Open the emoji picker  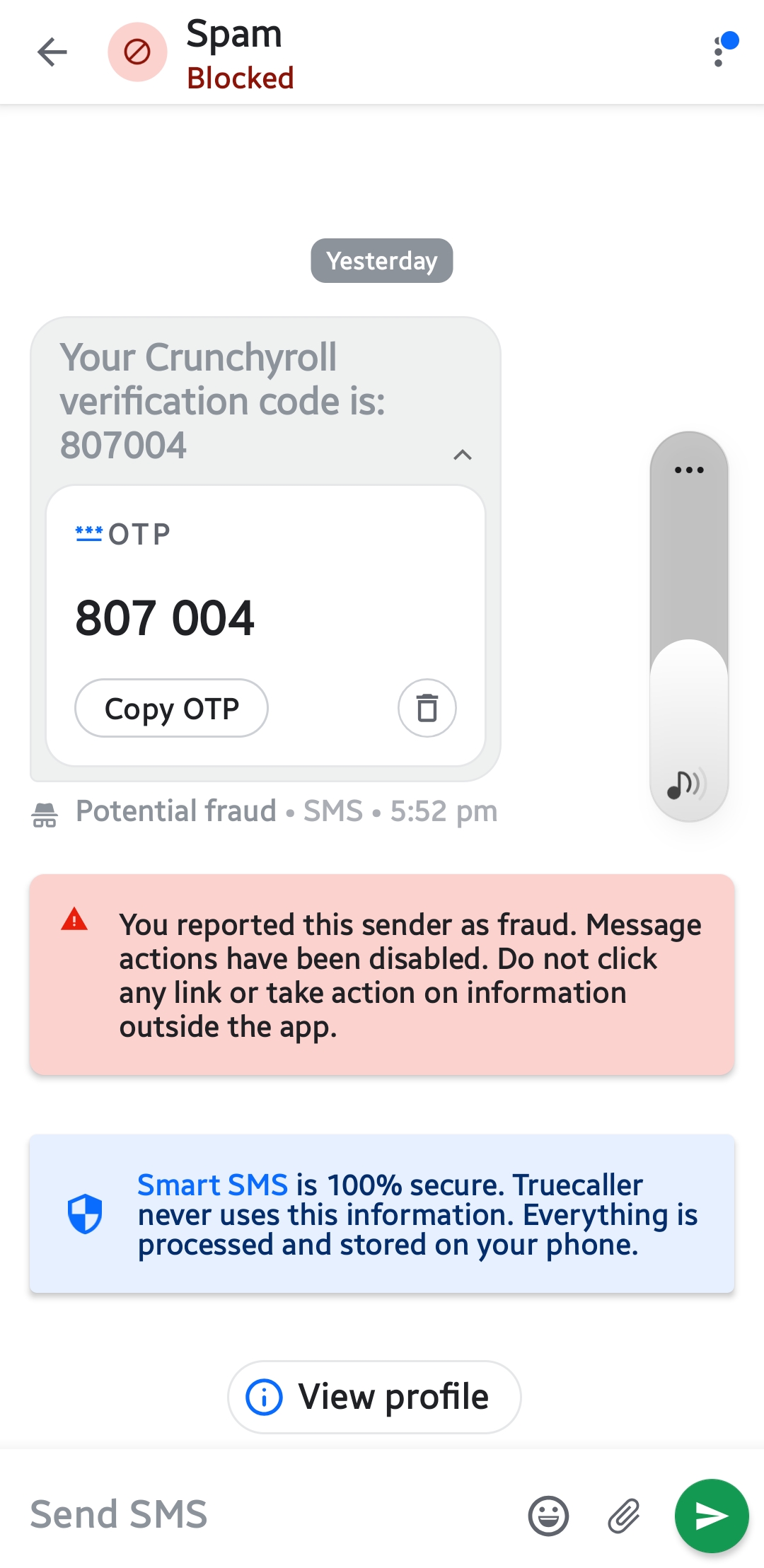click(x=549, y=1516)
